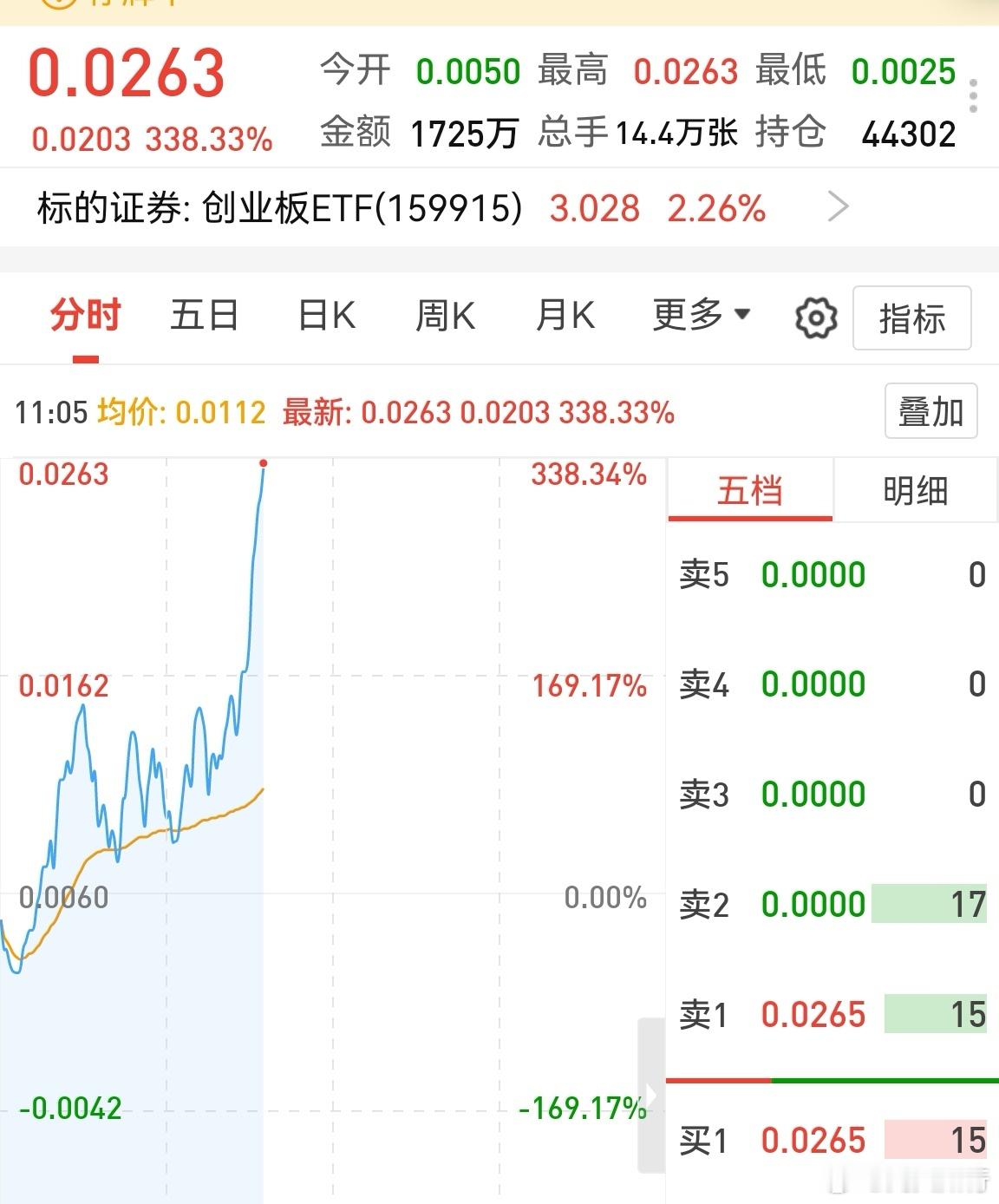Expand details via the arrow next to 创业板ETF
The height and width of the screenshot is (1204, 999).
[x=838, y=206]
